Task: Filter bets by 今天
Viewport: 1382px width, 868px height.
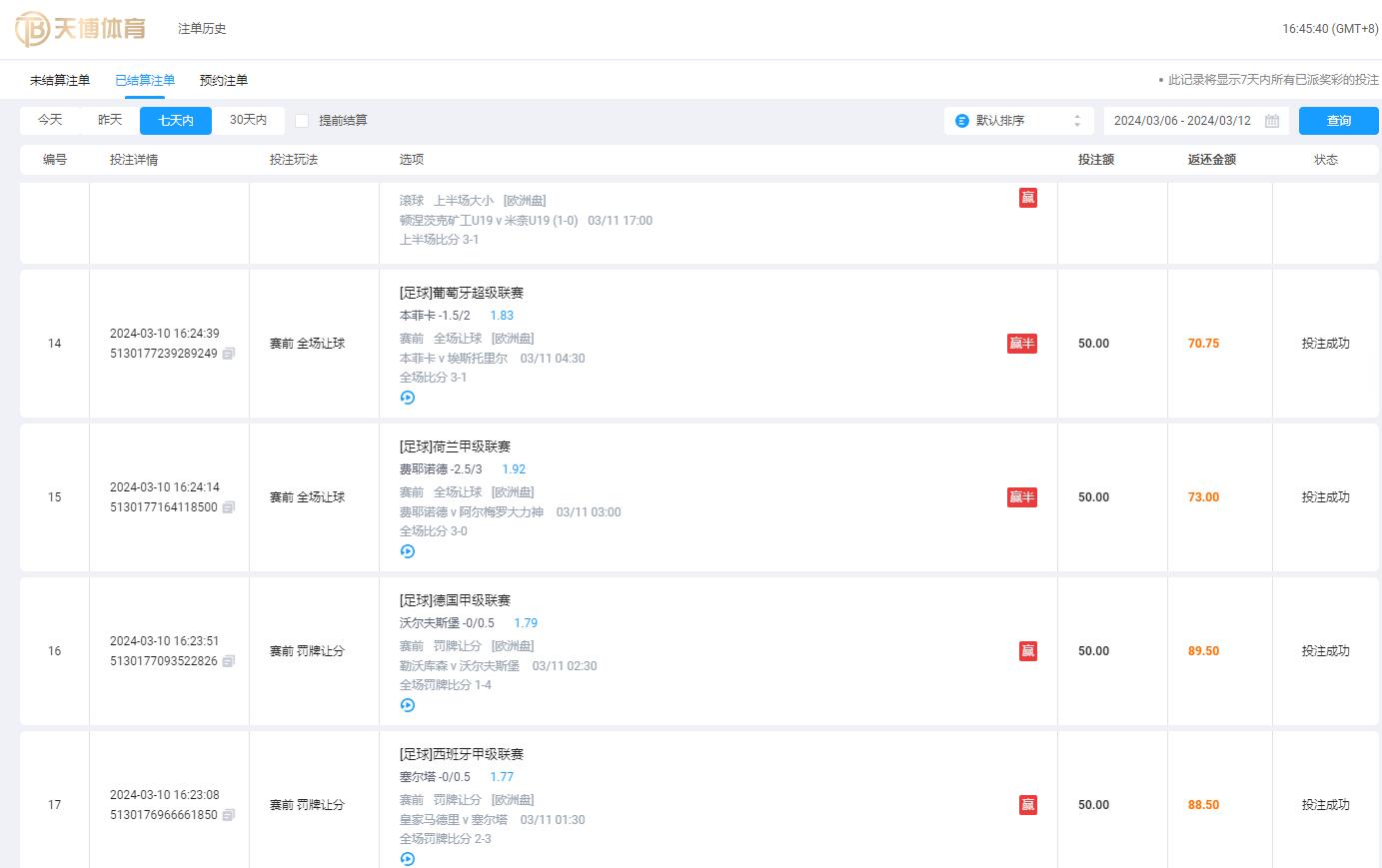Action: (50, 120)
